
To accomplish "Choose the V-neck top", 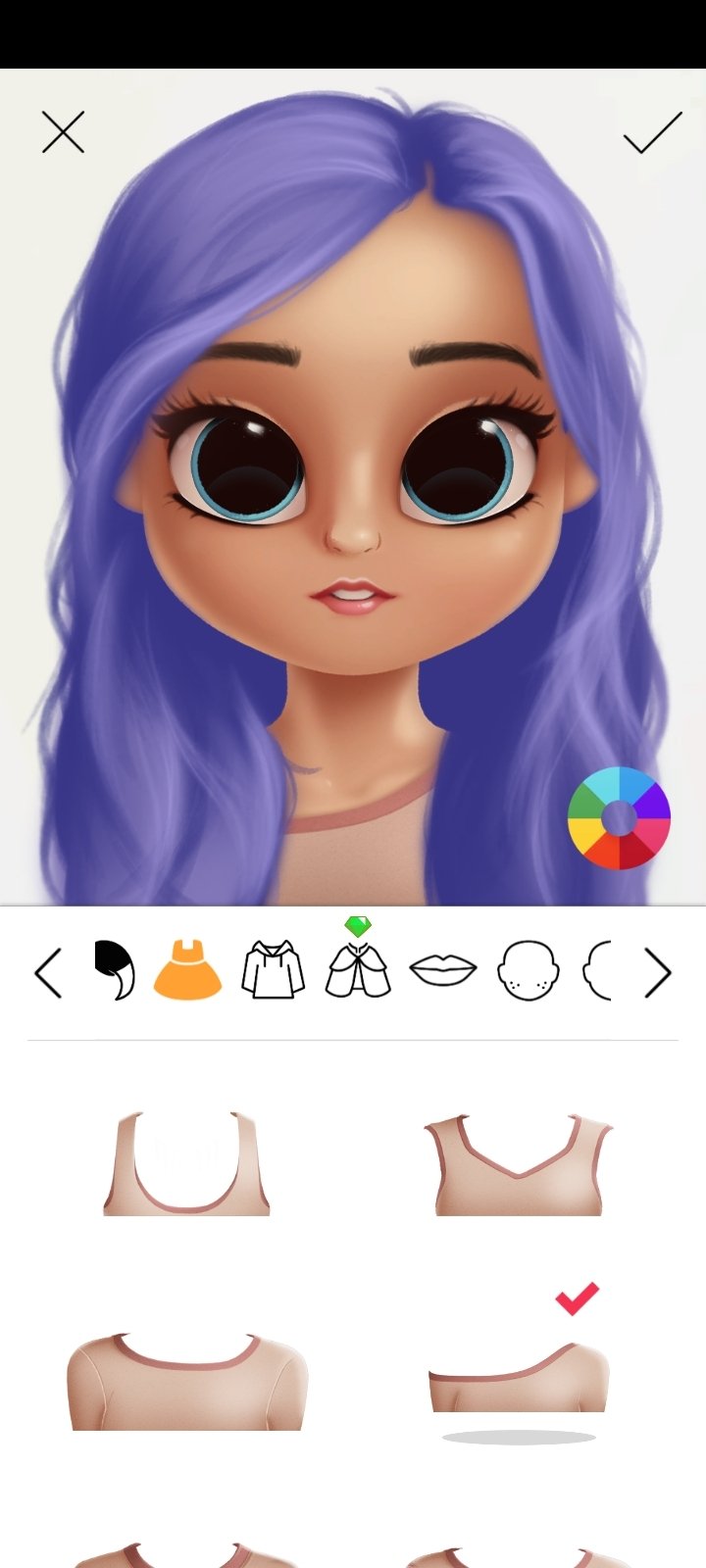I will [518, 1164].
